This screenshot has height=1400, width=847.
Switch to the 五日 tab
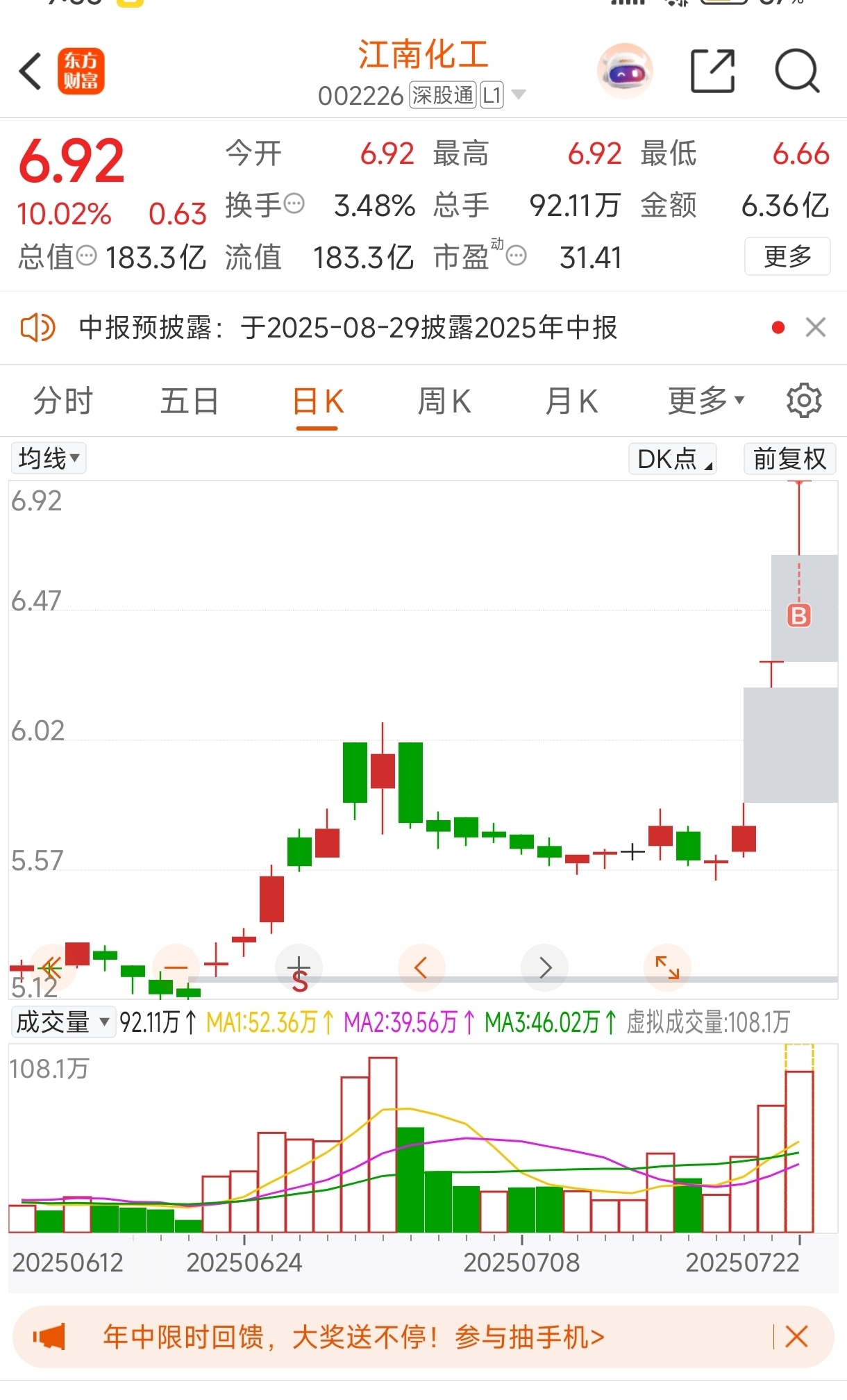coord(190,401)
